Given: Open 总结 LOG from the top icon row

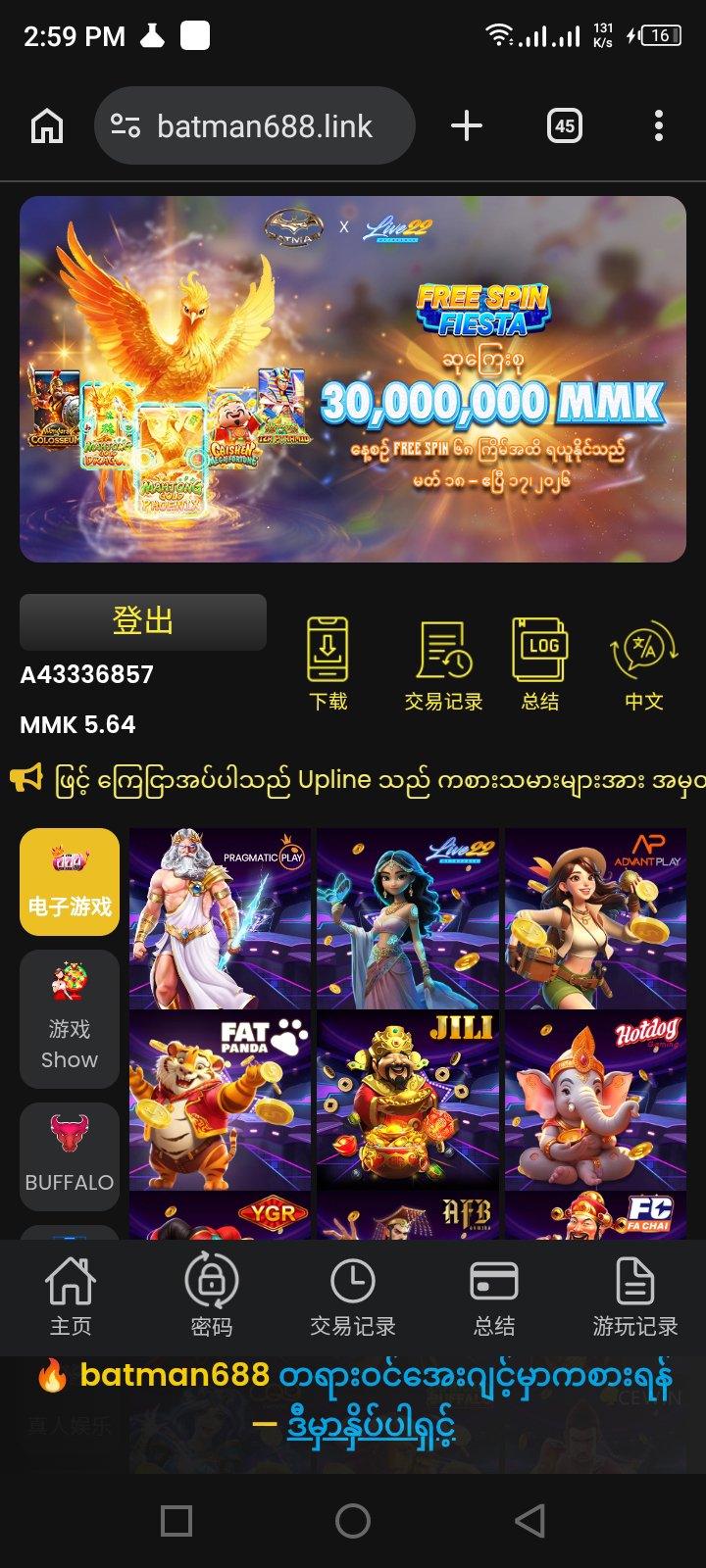Looking at the screenshot, I should tap(540, 661).
